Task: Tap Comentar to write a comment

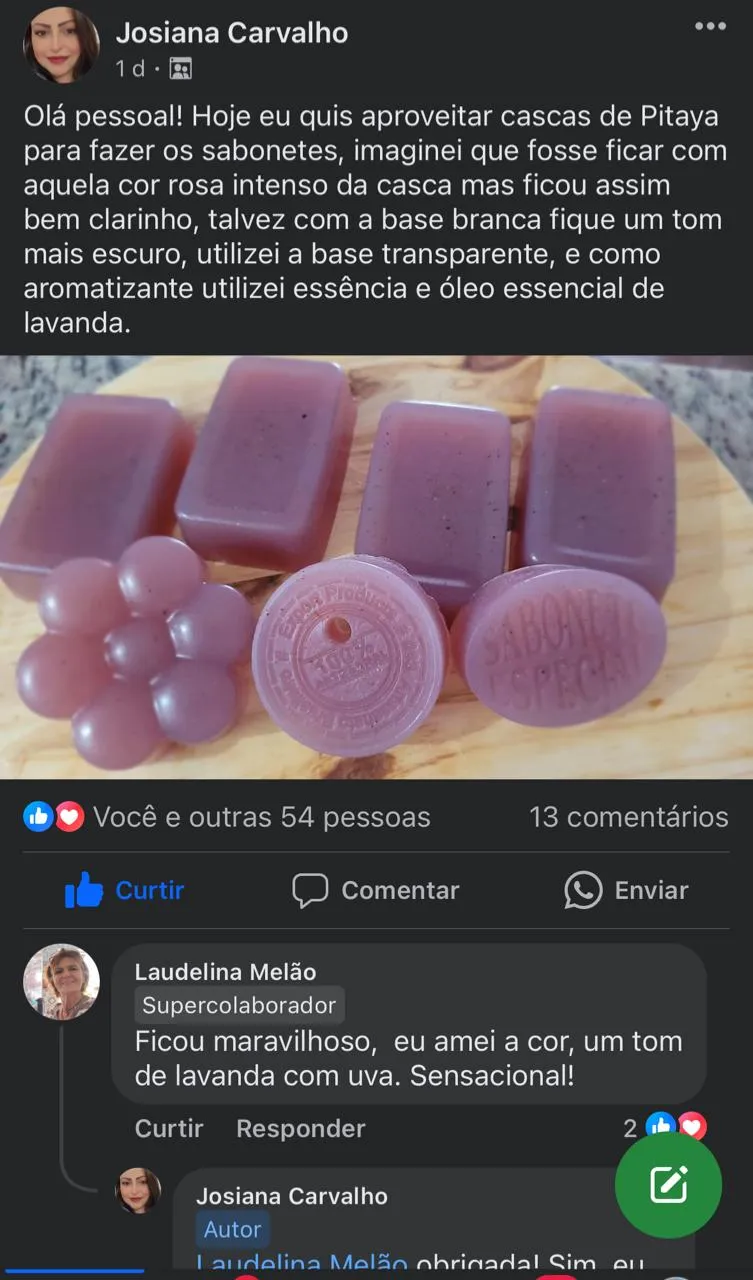Action: 376,890
